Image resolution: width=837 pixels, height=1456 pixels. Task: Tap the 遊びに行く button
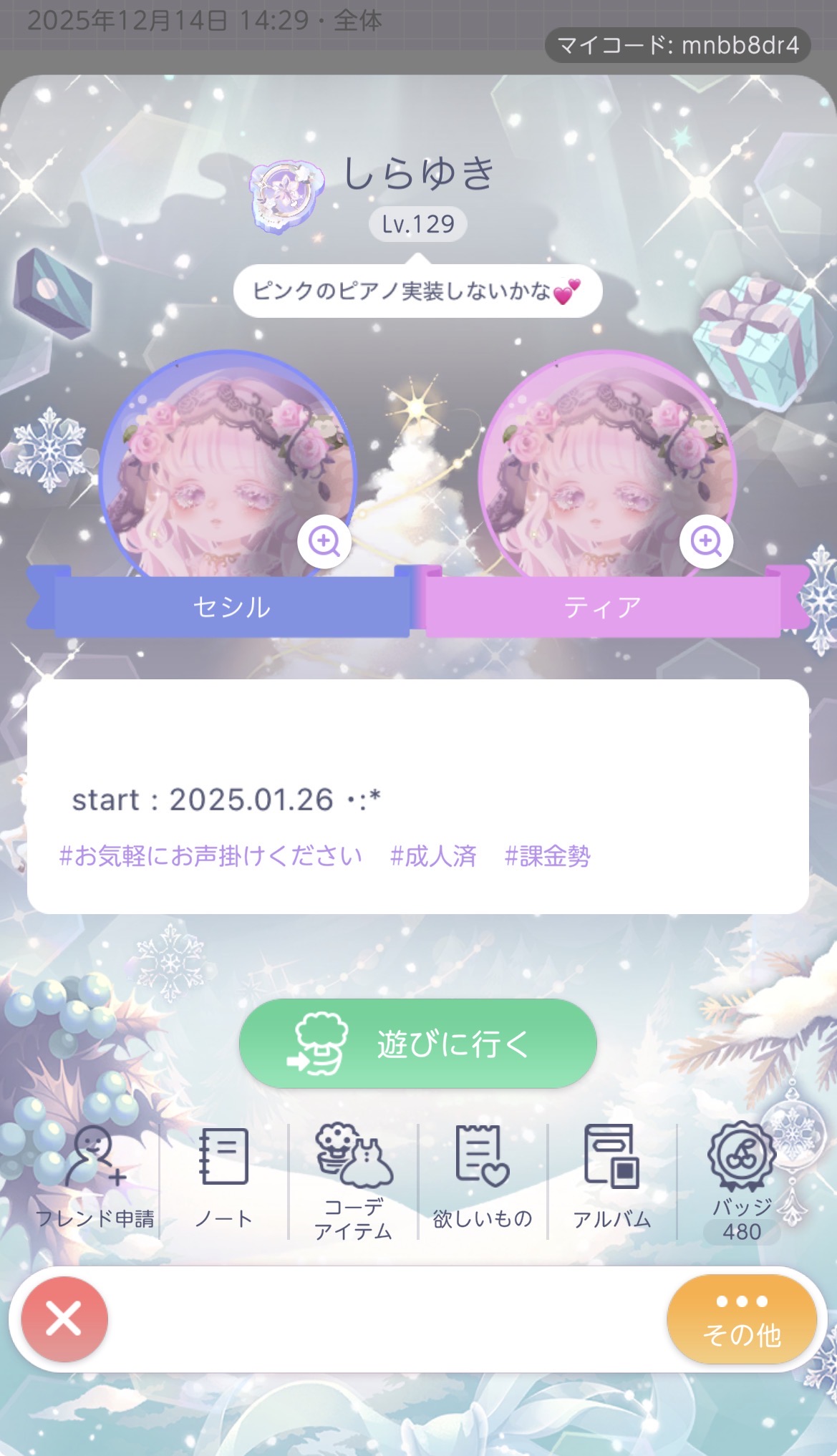(418, 1044)
